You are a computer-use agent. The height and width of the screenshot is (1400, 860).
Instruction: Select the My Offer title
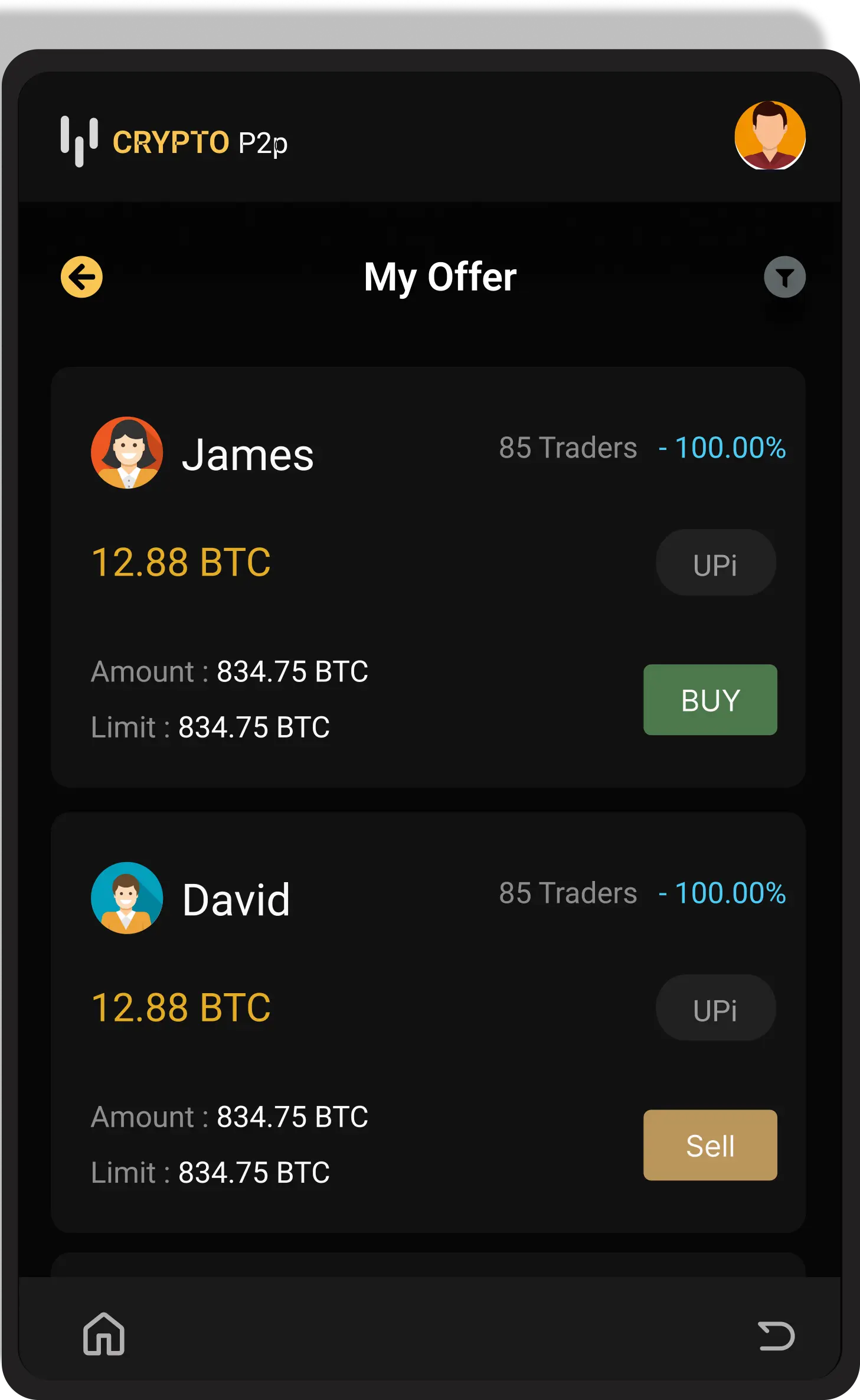coord(440,278)
